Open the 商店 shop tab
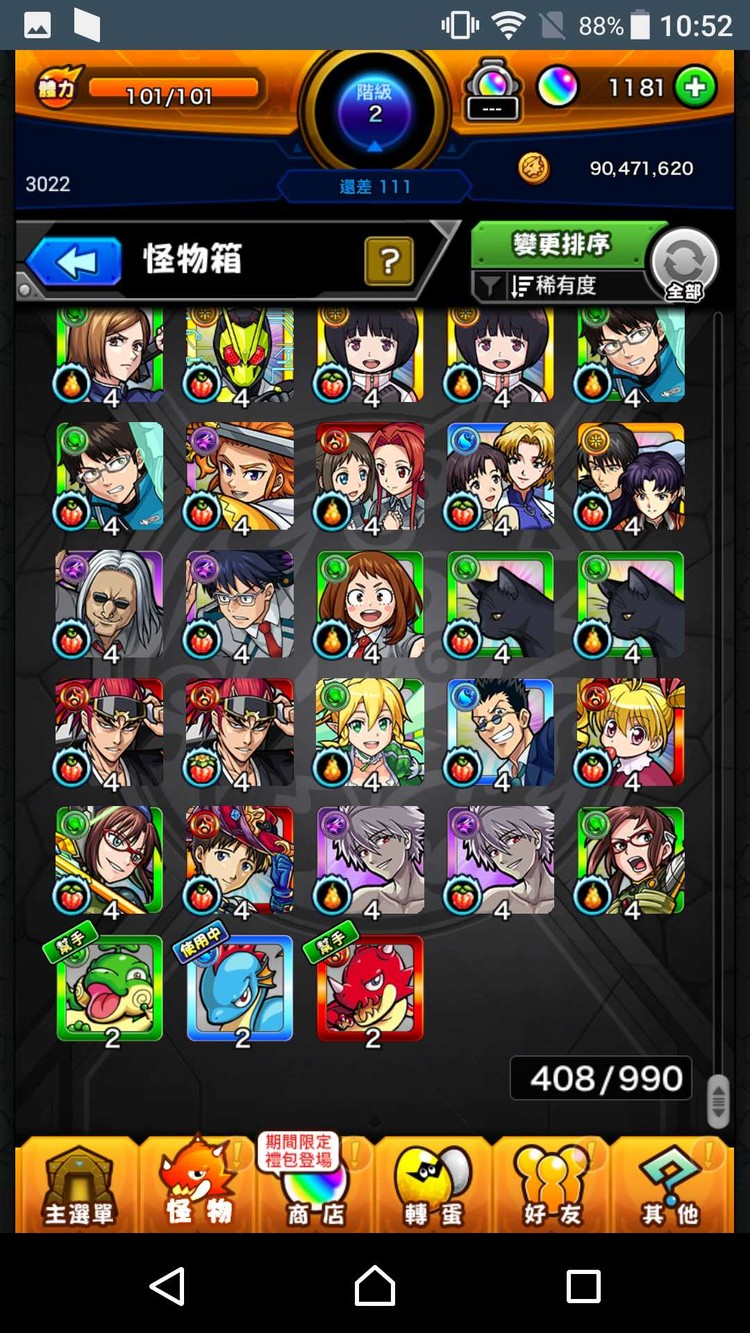Screen dimensions: 750x1333 click(315, 1187)
